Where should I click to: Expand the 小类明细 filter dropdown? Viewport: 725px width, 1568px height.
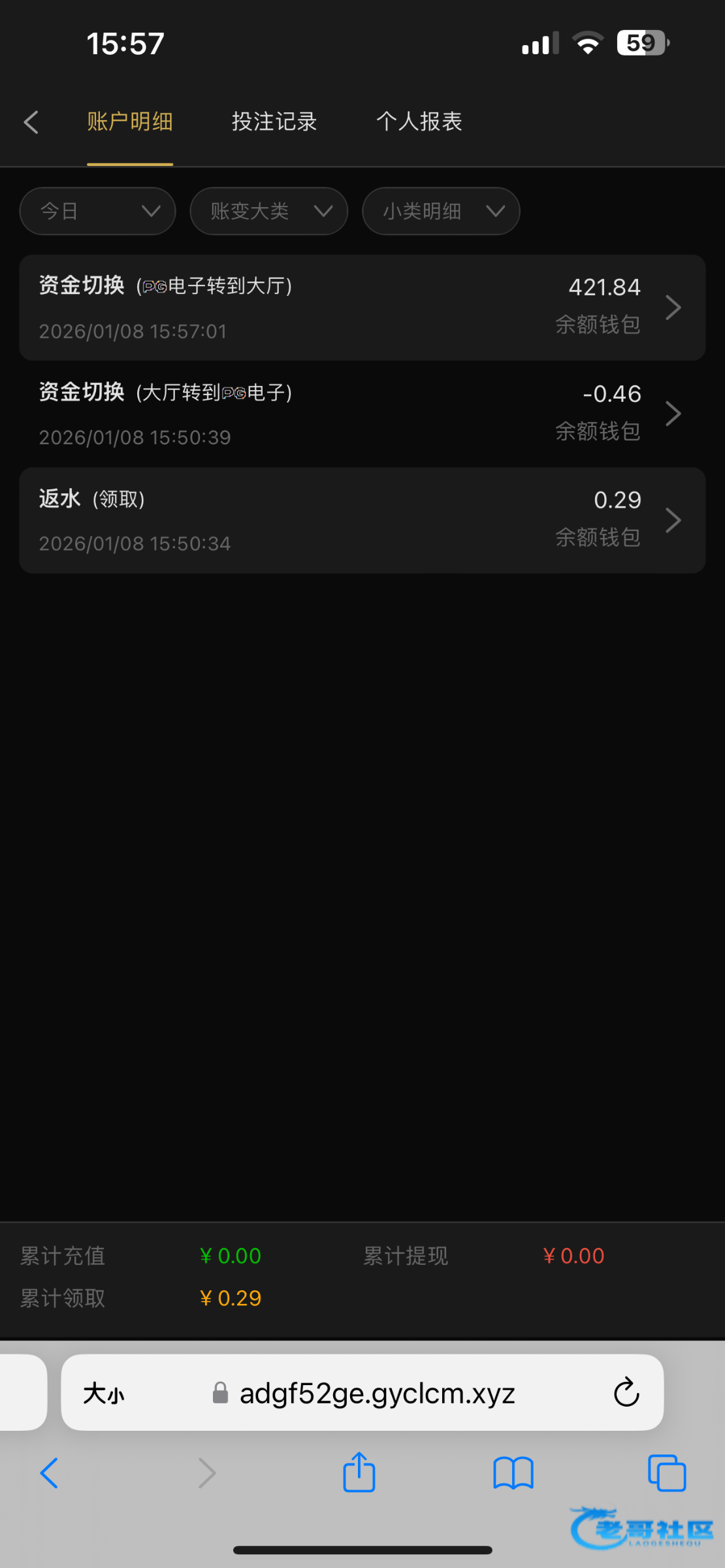click(441, 211)
